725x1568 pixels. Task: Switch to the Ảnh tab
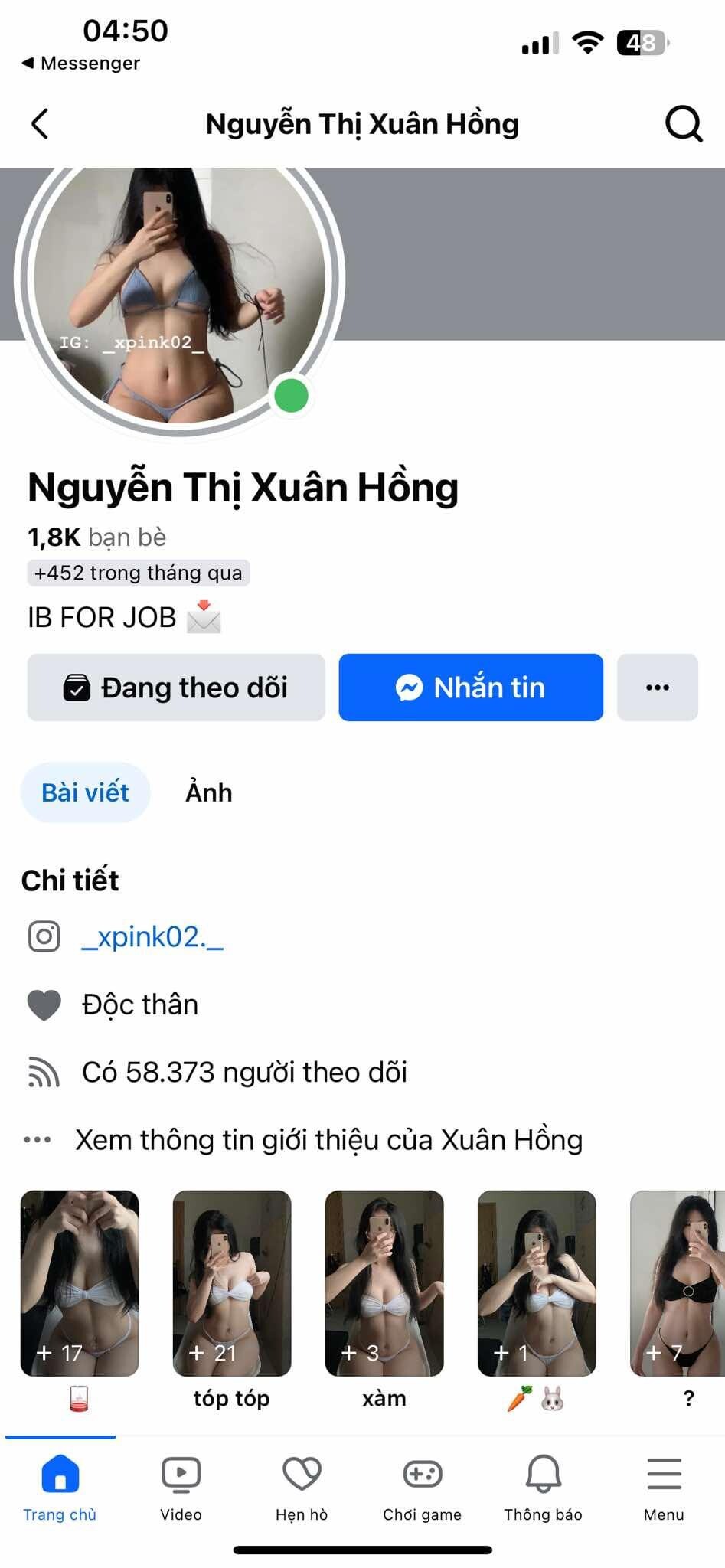tap(208, 792)
